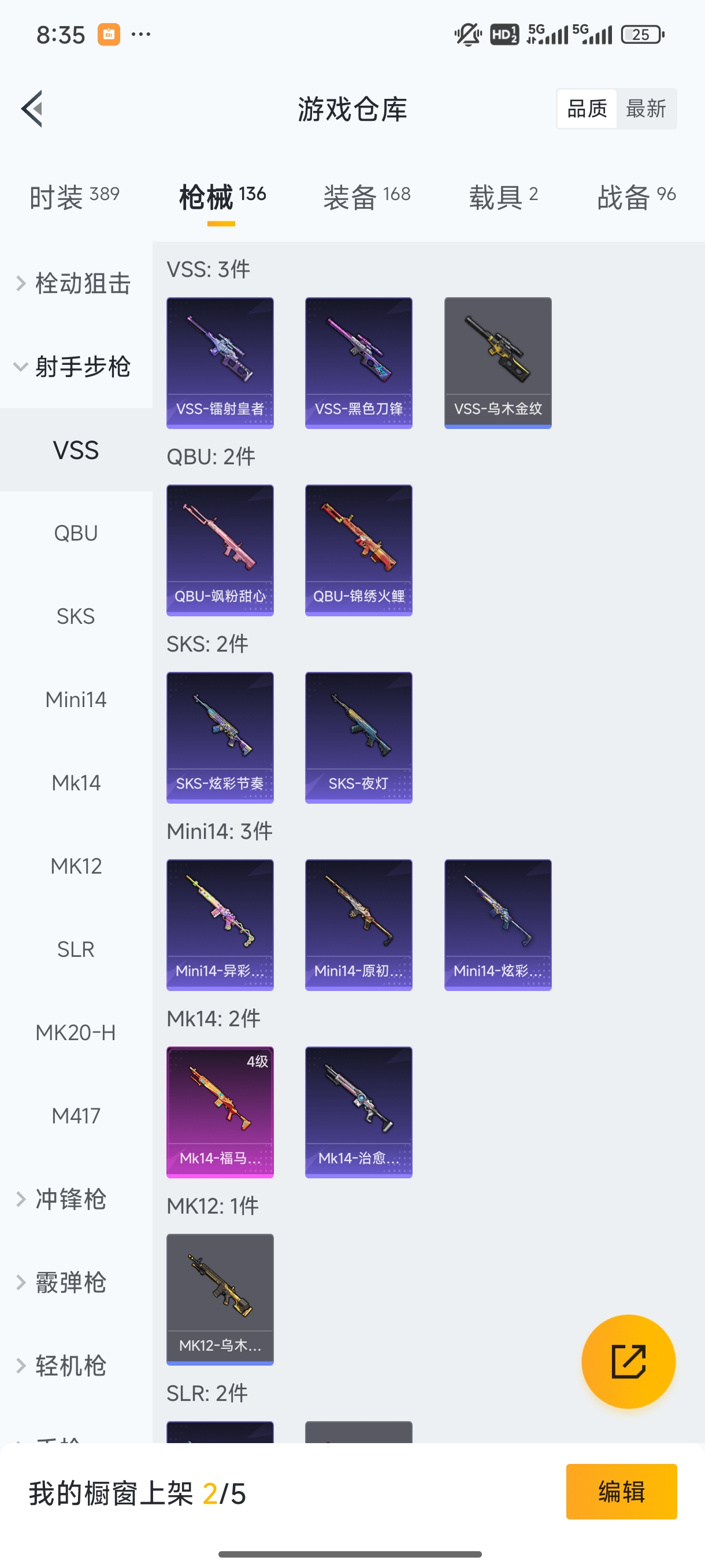The height and width of the screenshot is (1568, 705).
Task: Jump to Mini14 in the sidebar
Action: [76, 700]
